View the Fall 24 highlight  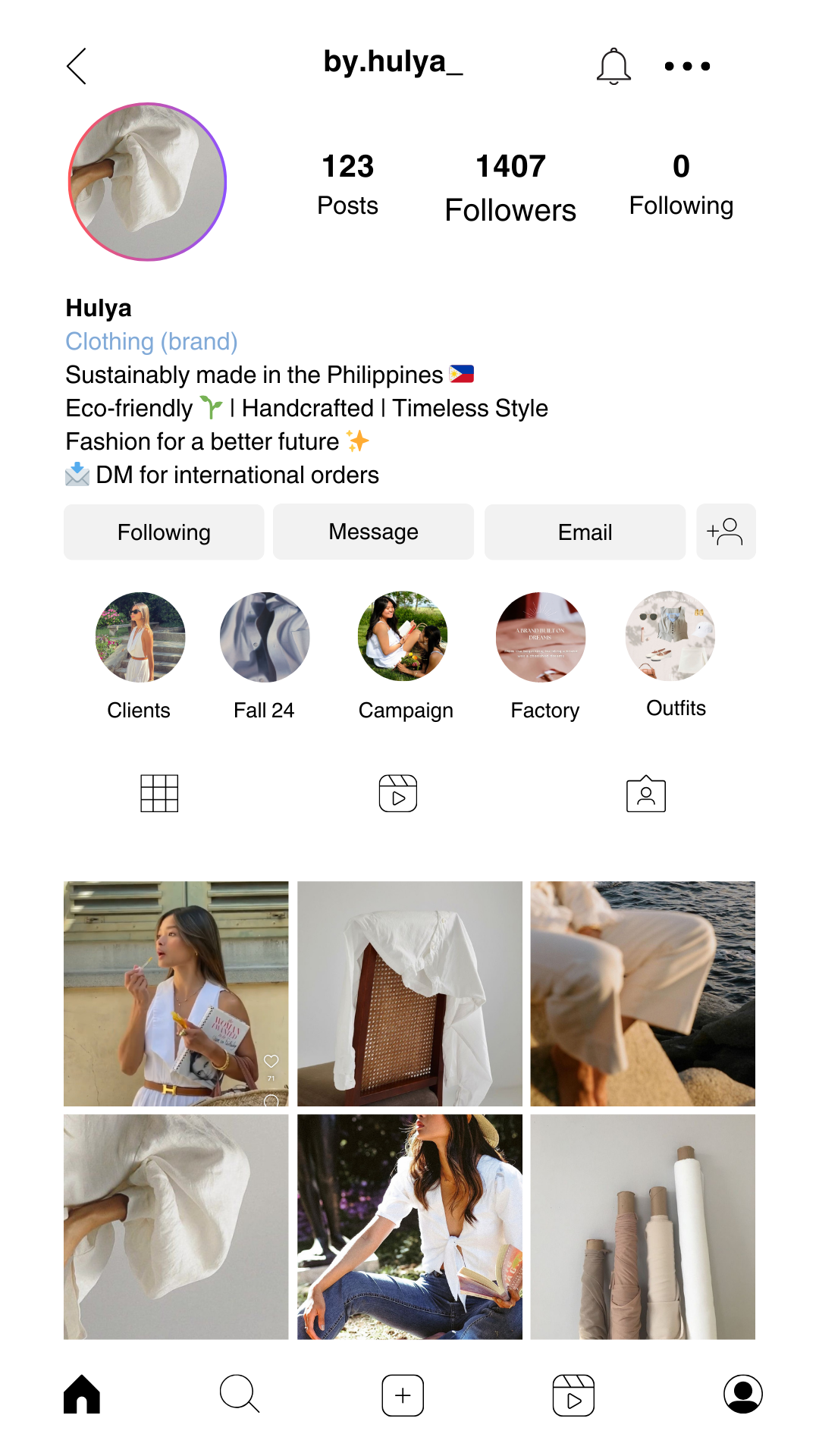[265, 637]
